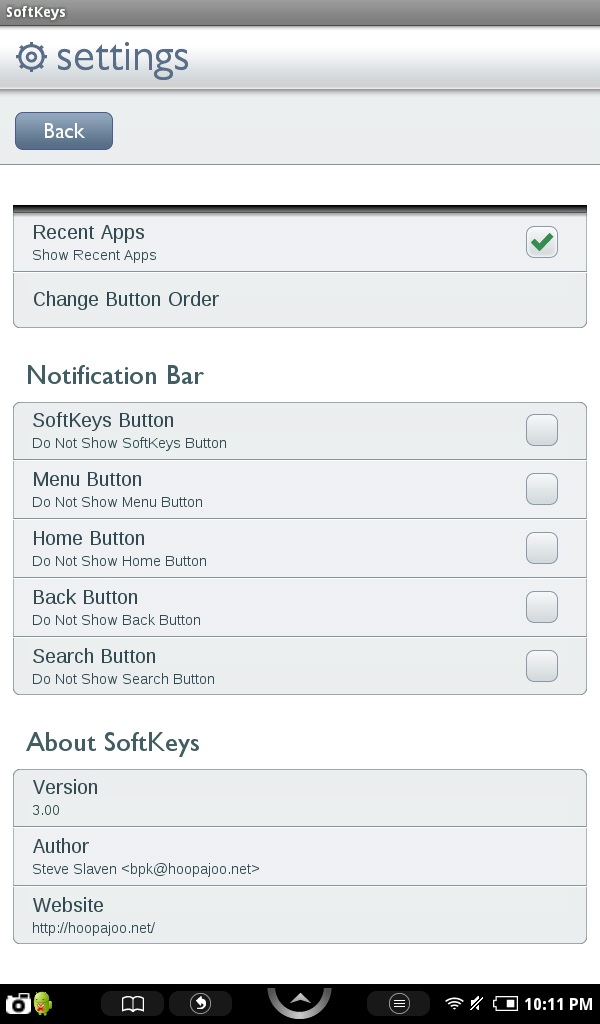Viewport: 600px width, 1024px height.
Task: Check the Menu Button option
Action: 541,489
